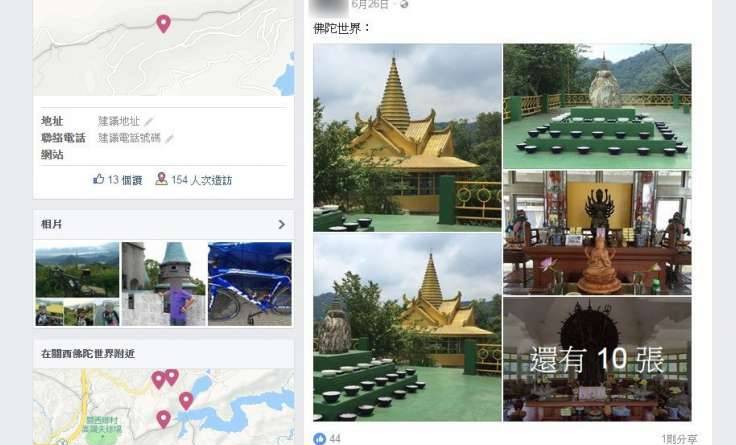Edit the suggested address with pencil icon
Screen dimensions: 736x445
[x=149, y=121]
